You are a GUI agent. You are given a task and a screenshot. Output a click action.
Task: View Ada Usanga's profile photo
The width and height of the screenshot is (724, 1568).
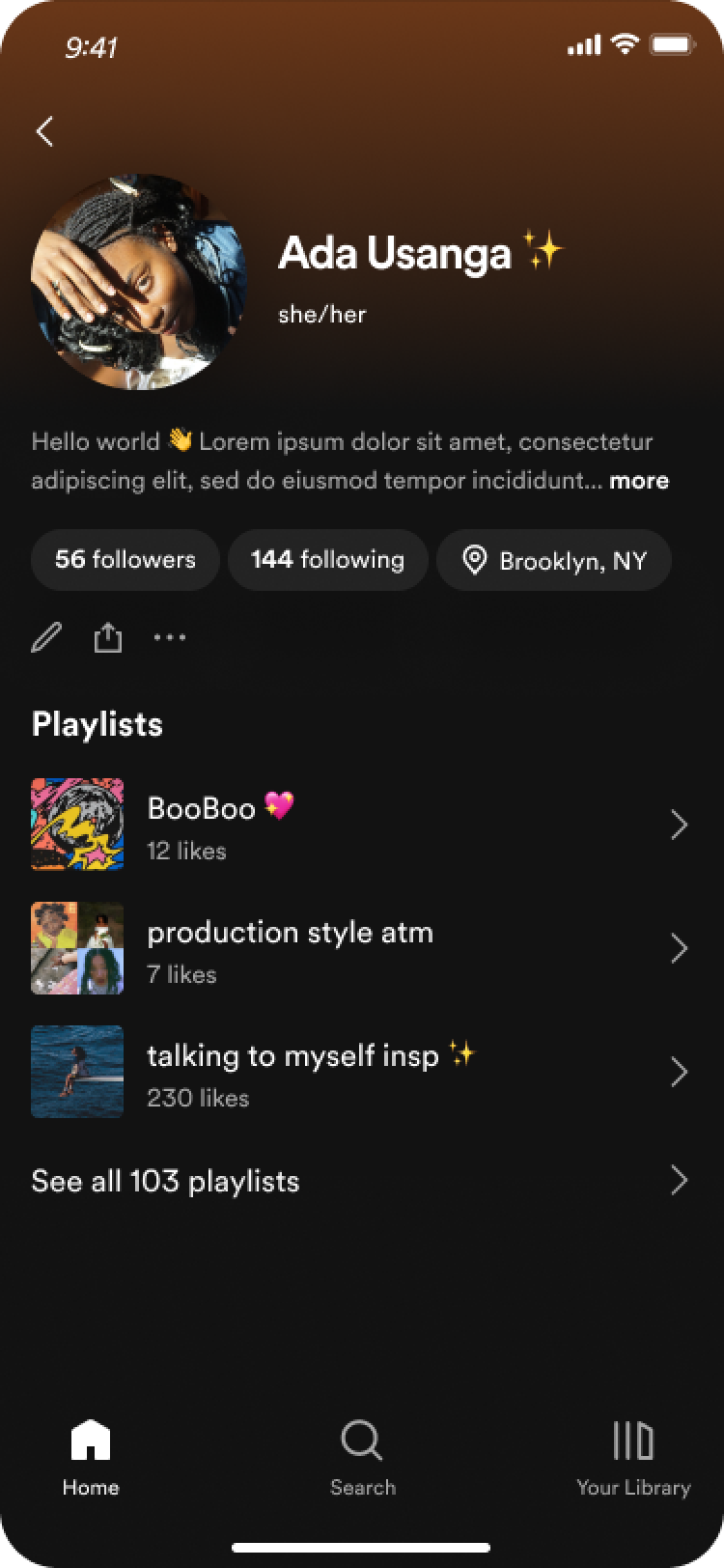pos(139,282)
